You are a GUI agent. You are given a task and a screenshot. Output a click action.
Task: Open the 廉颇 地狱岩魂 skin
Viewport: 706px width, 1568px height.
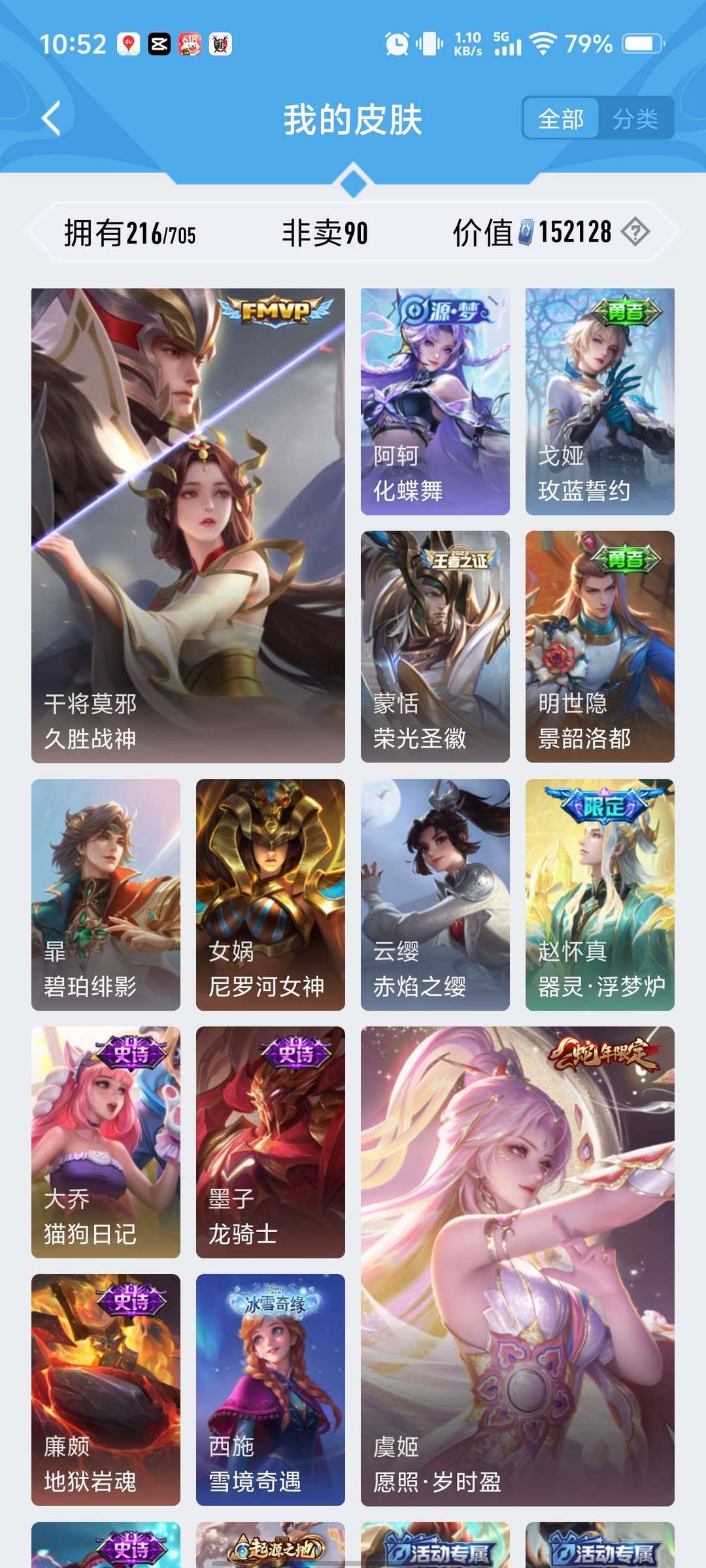click(x=106, y=1390)
